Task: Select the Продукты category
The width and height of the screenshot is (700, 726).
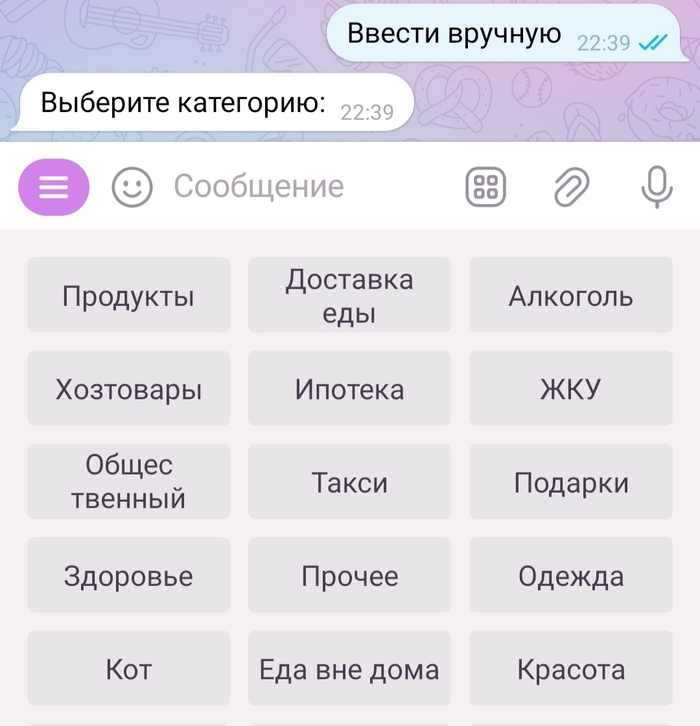Action: coord(128,296)
